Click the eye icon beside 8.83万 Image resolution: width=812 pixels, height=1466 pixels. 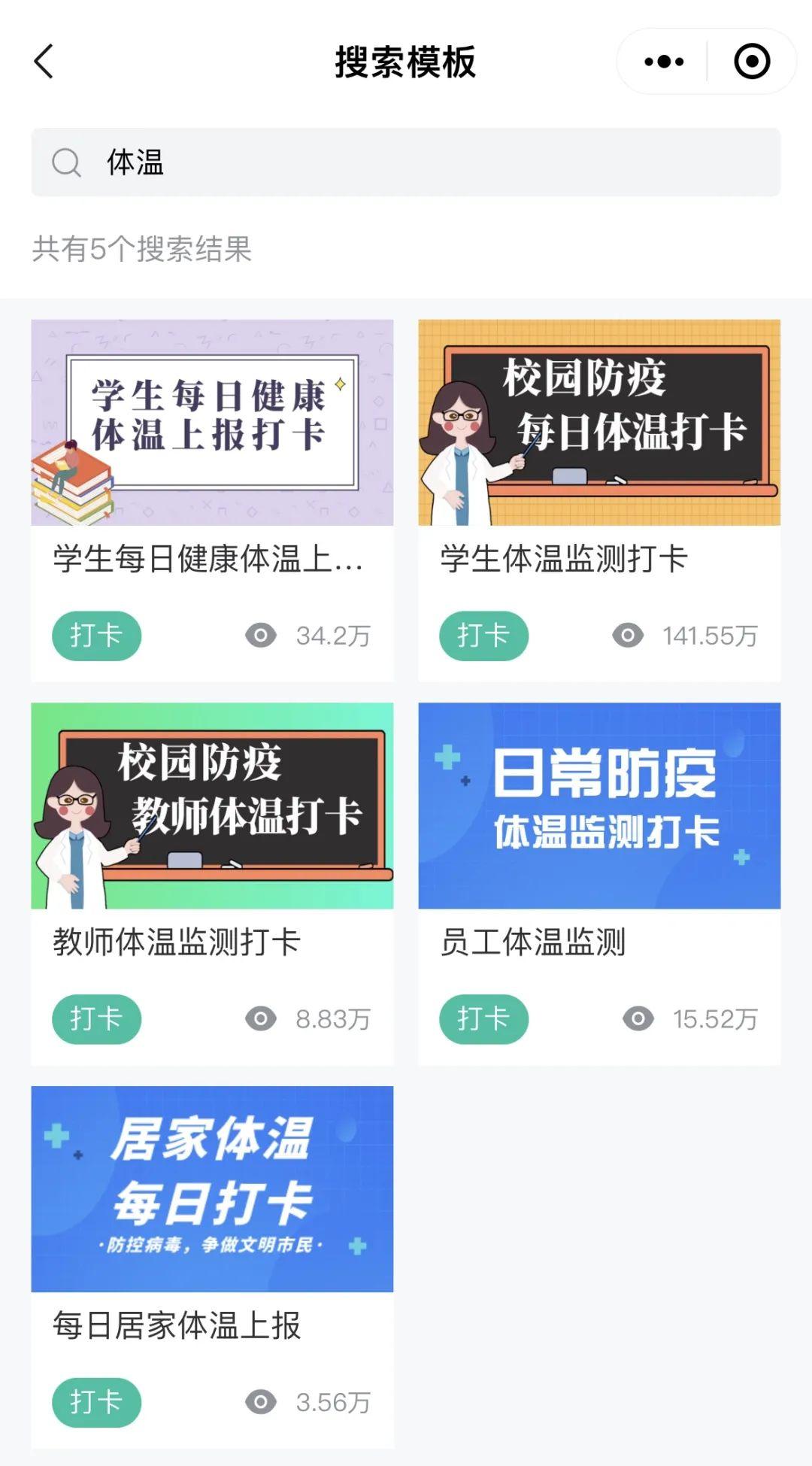click(259, 1019)
